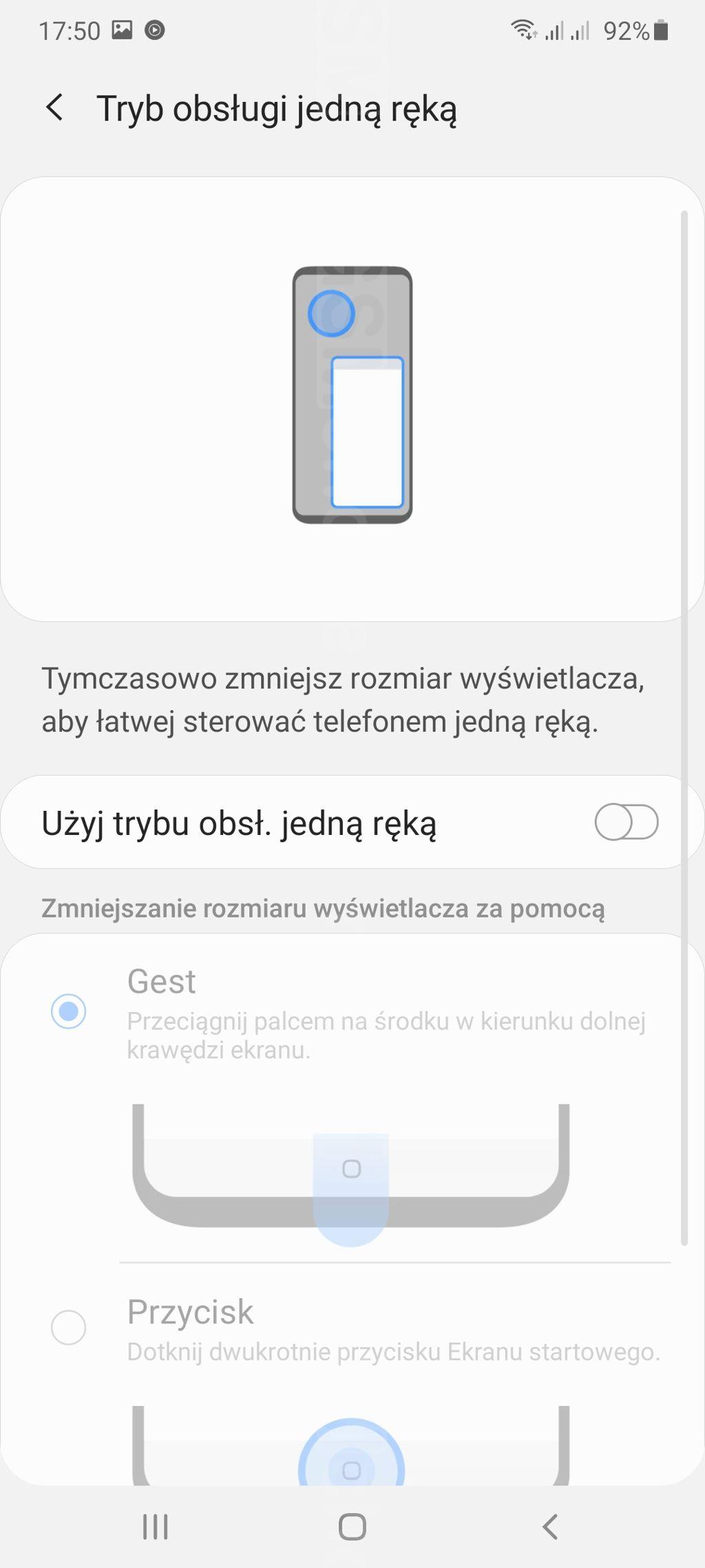This screenshot has width=705, height=1568.
Task: Select the Gest option
Action: 68,1011
